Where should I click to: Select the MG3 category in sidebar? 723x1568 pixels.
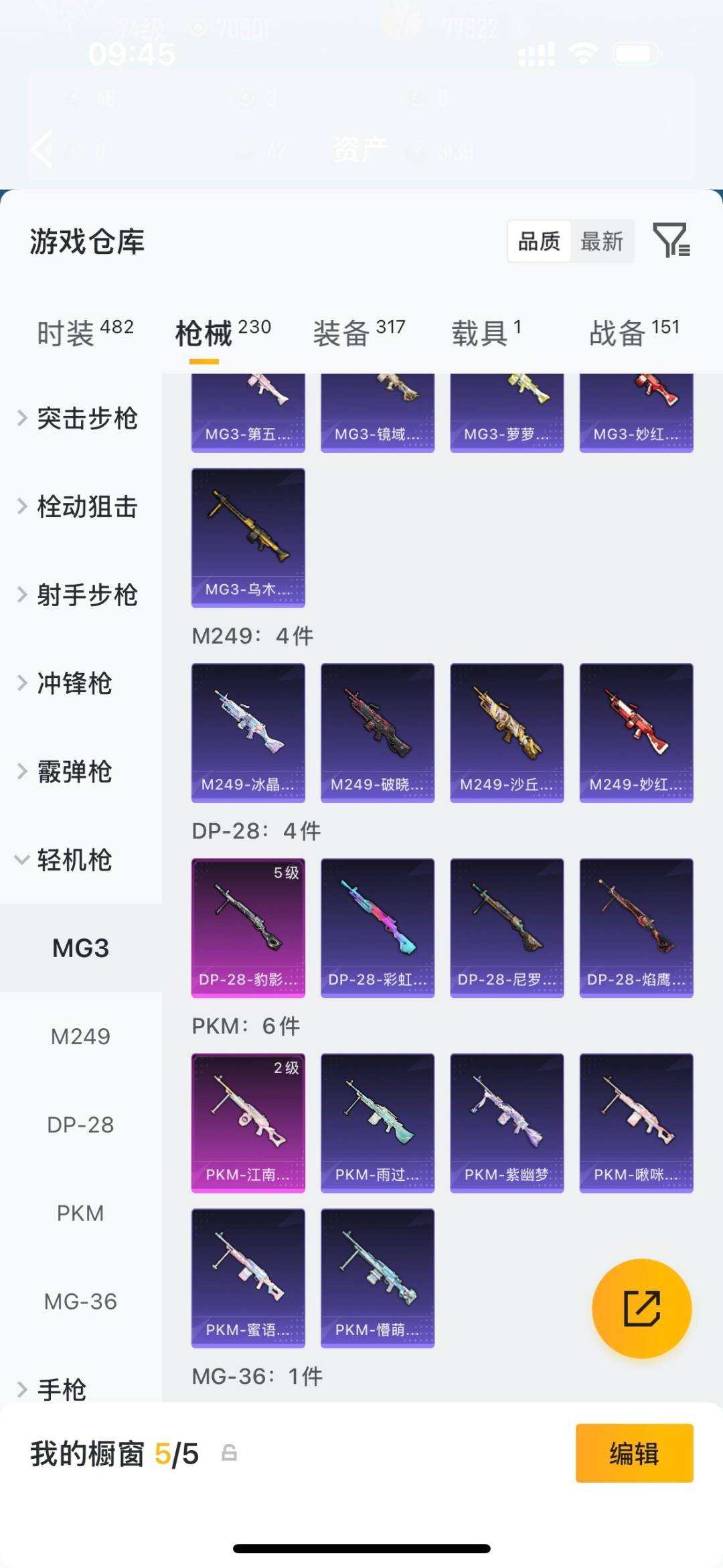point(80,948)
